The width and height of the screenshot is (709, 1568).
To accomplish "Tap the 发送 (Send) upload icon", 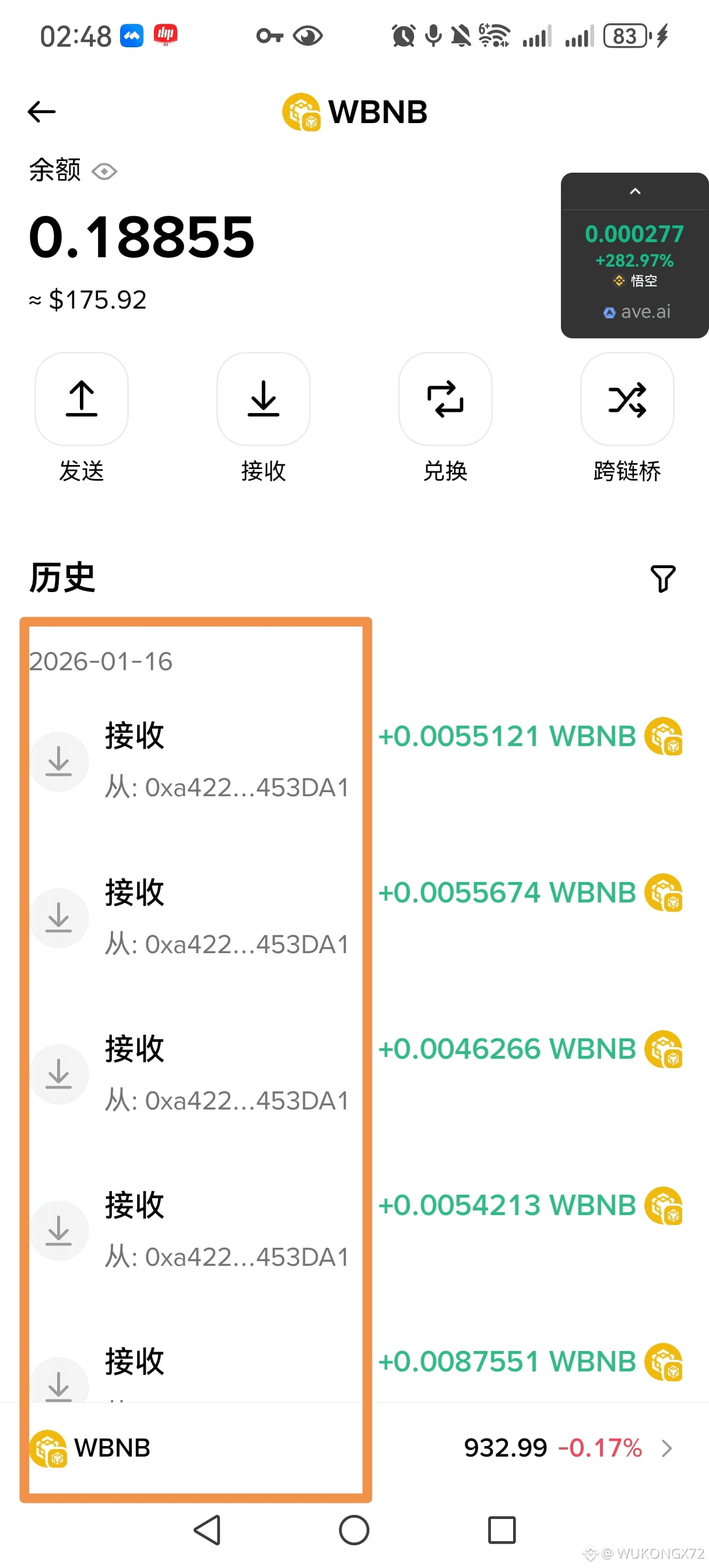I will click(82, 398).
